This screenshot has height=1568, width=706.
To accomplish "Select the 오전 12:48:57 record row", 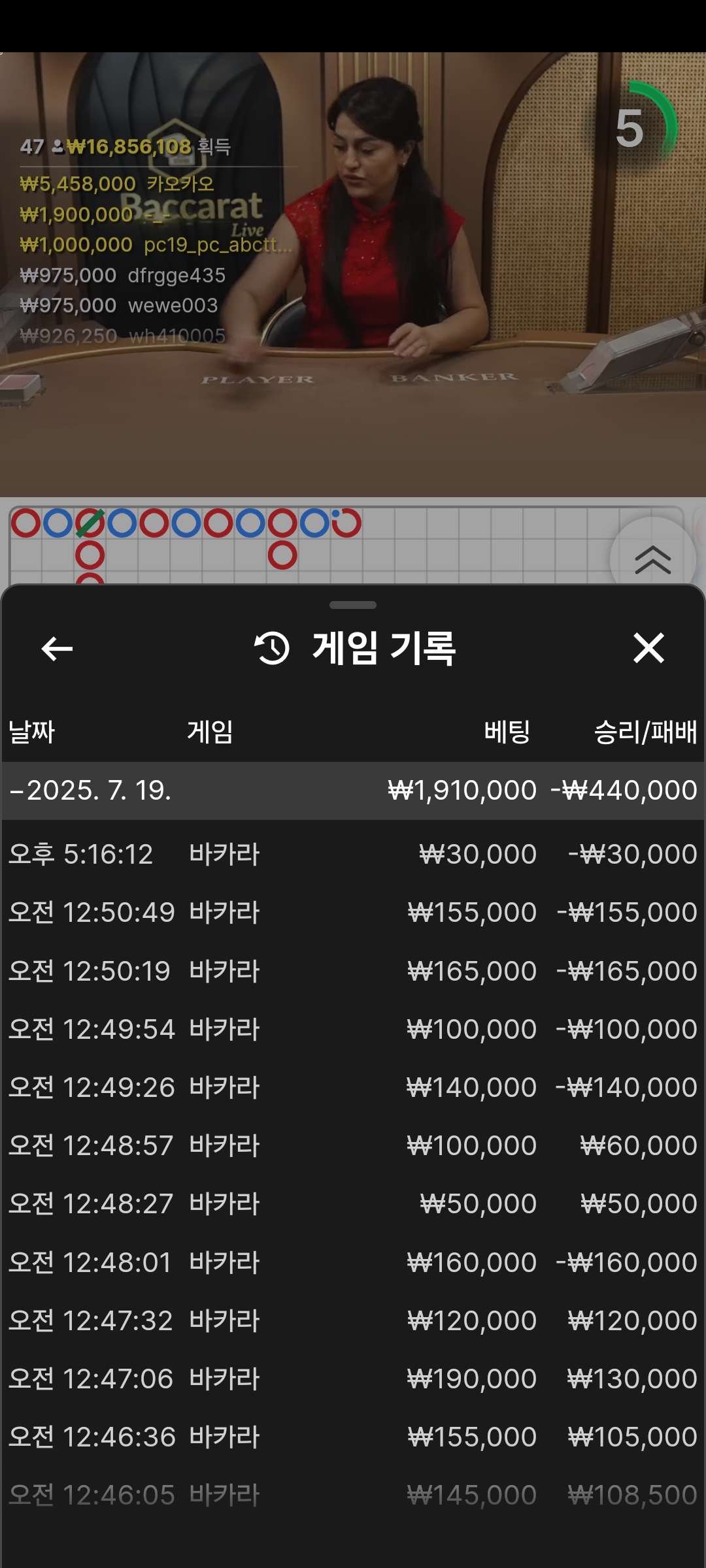I will point(353,1145).
